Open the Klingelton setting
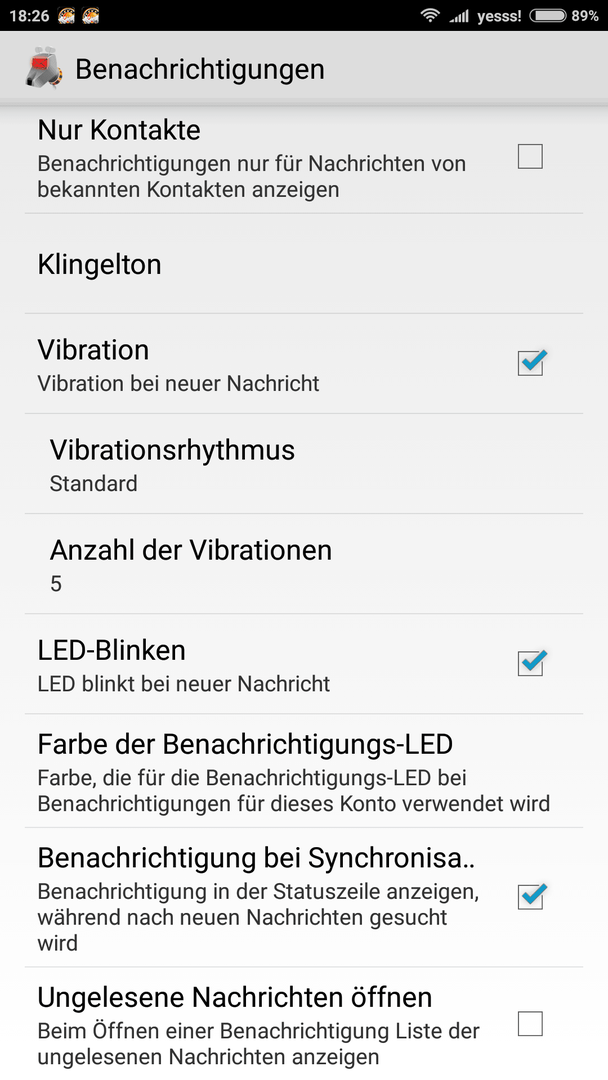The width and height of the screenshot is (608, 1080). pos(304,264)
